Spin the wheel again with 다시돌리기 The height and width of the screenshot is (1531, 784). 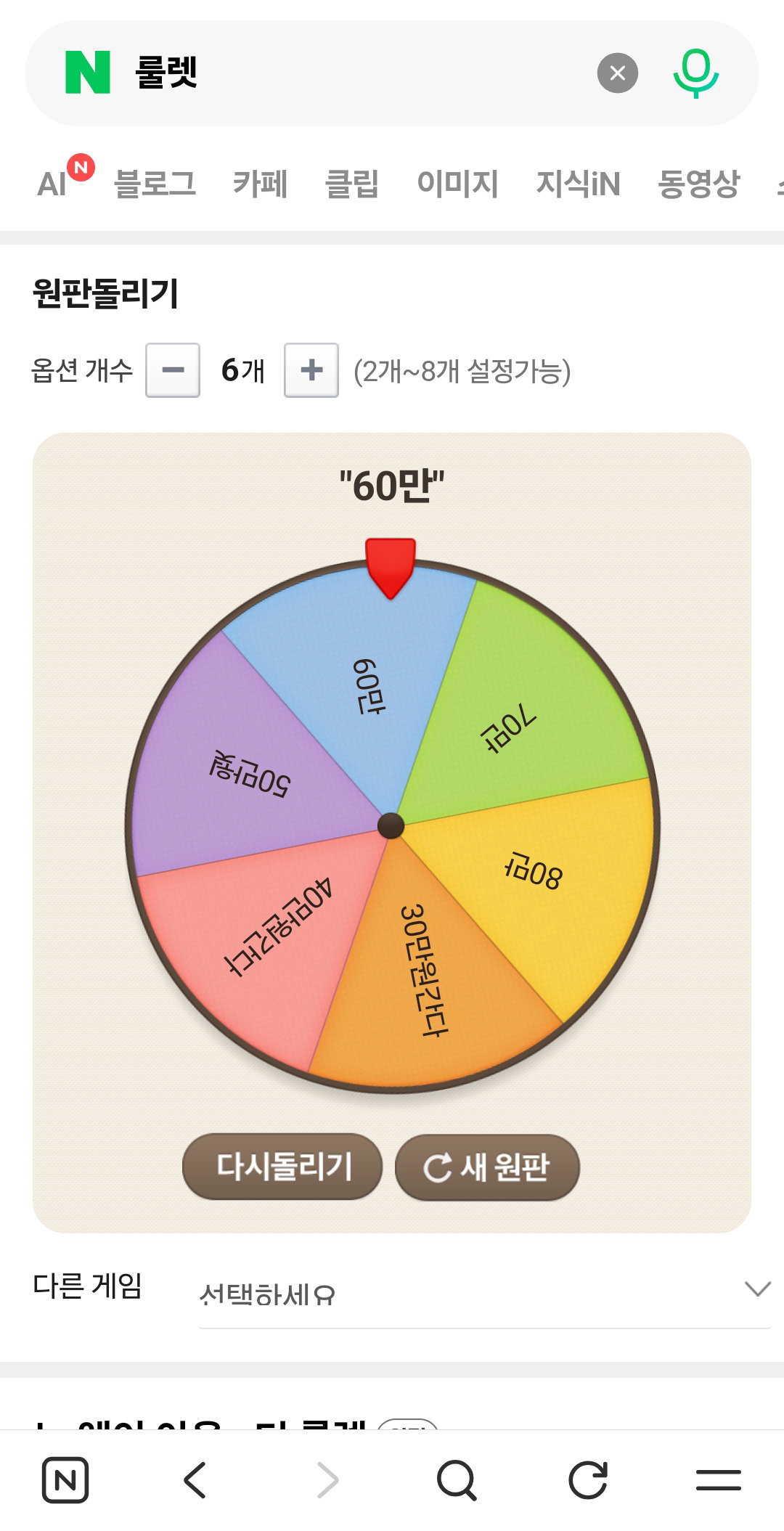[282, 1167]
